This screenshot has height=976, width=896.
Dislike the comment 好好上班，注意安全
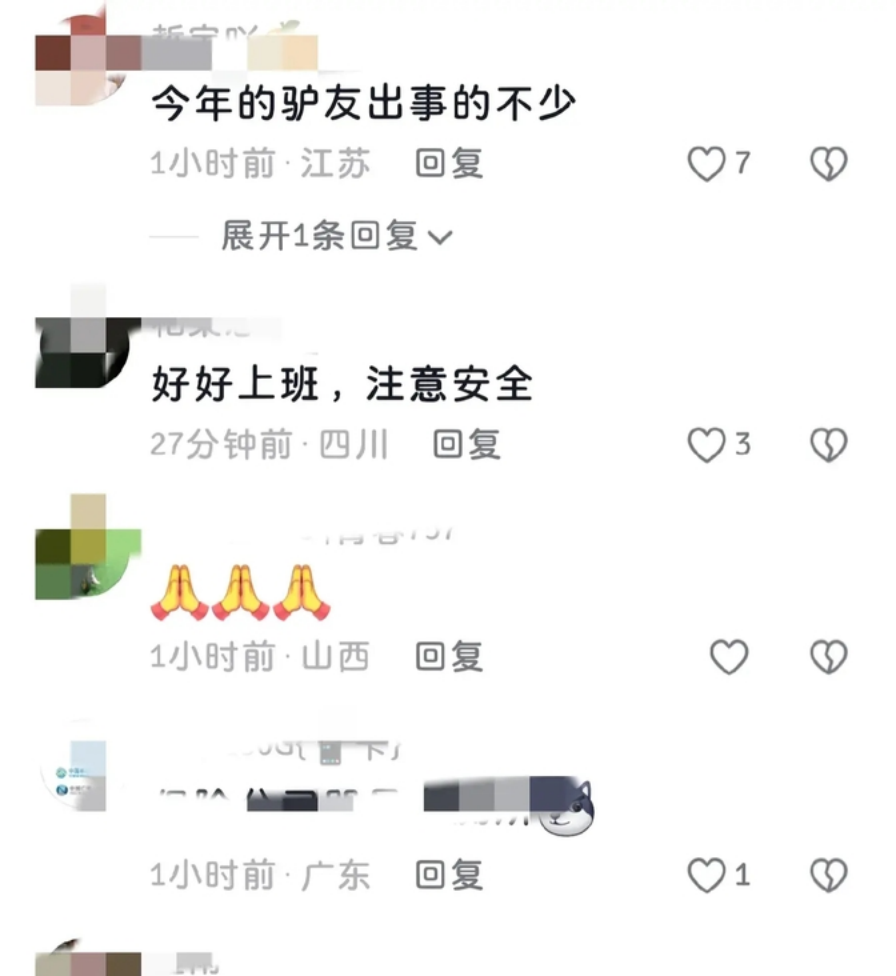tap(828, 445)
